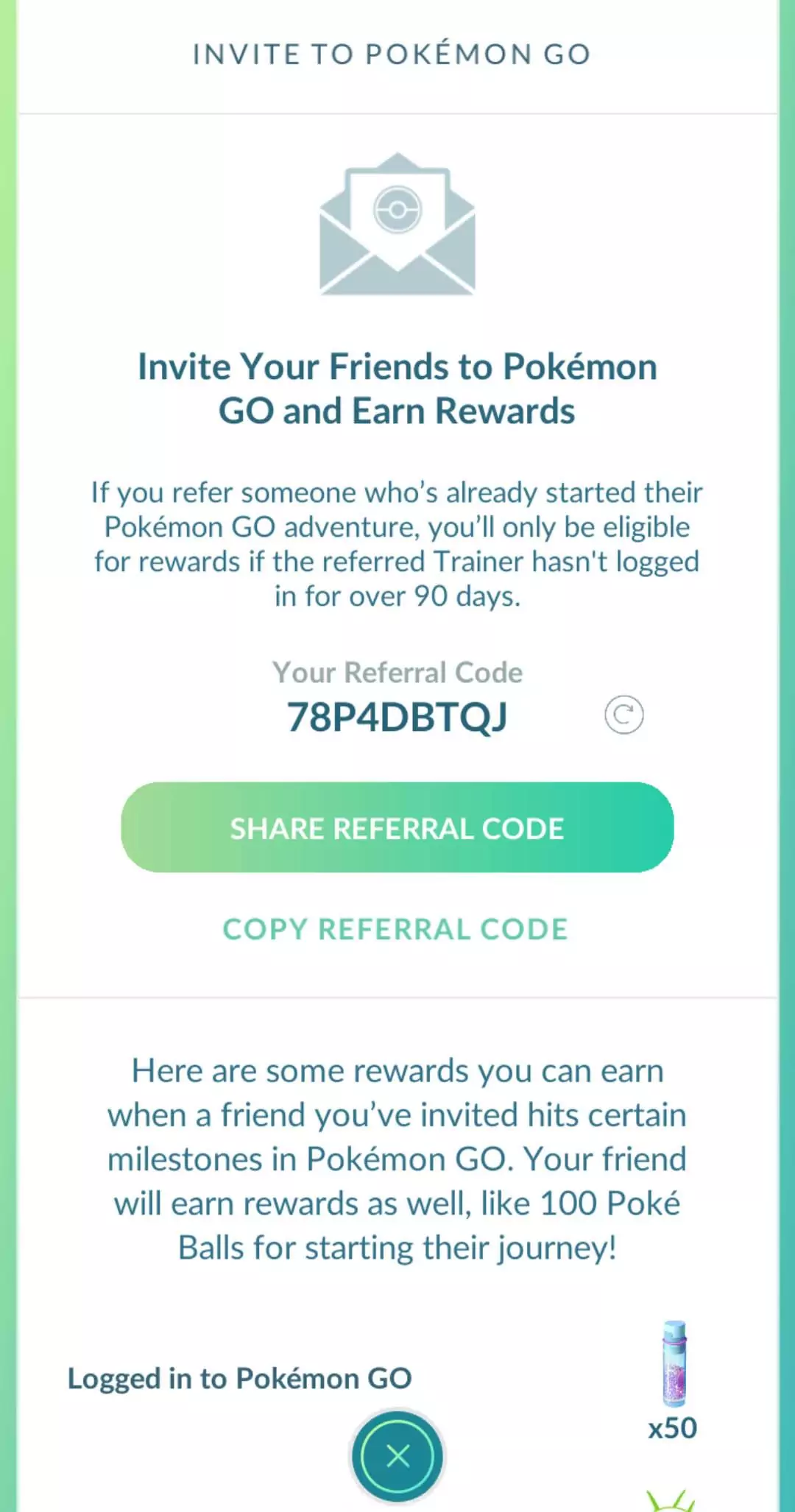This screenshot has width=795, height=1512.
Task: Share the referral code
Action: [397, 827]
